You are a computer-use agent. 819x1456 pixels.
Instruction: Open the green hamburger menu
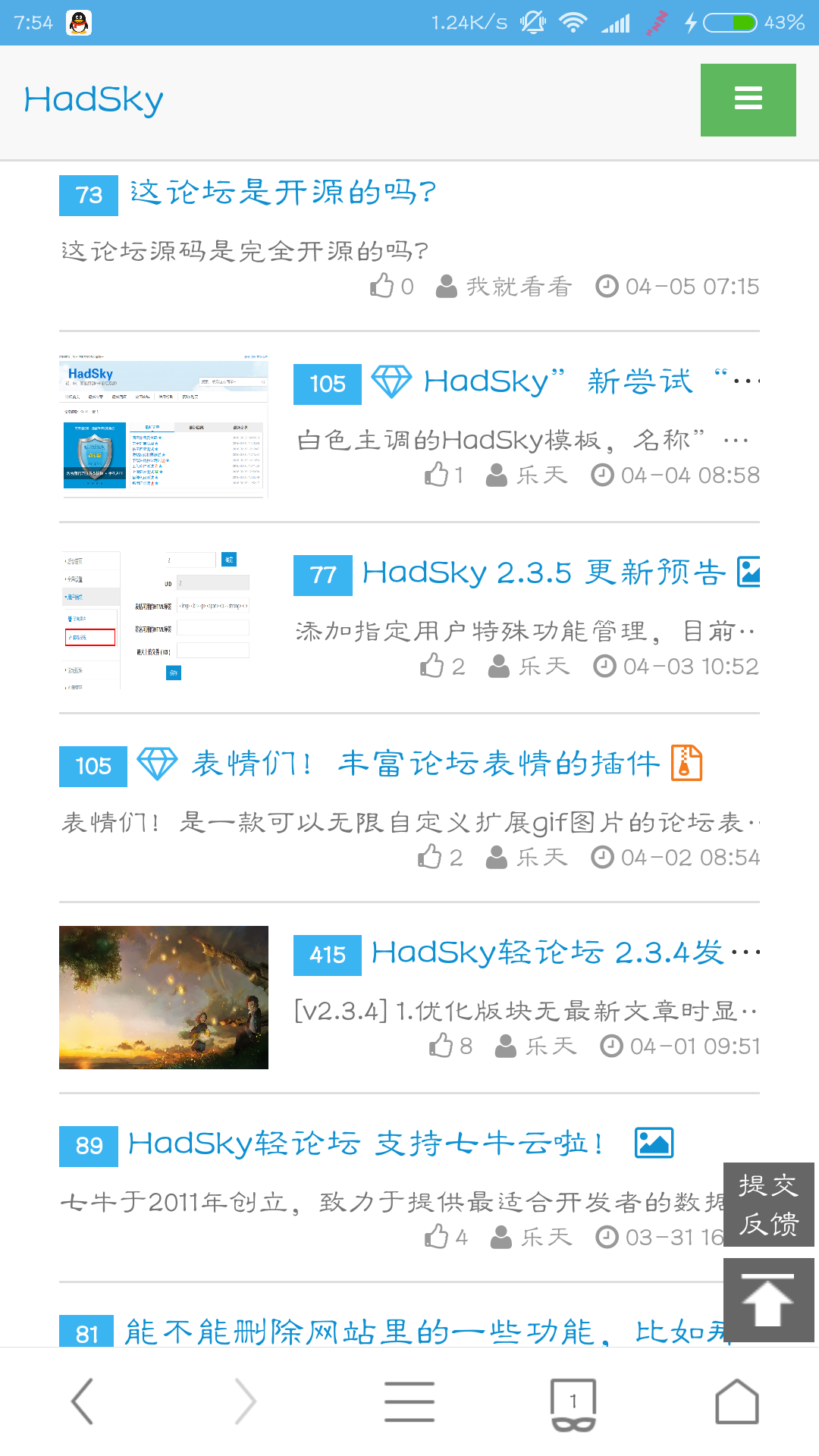[748, 100]
